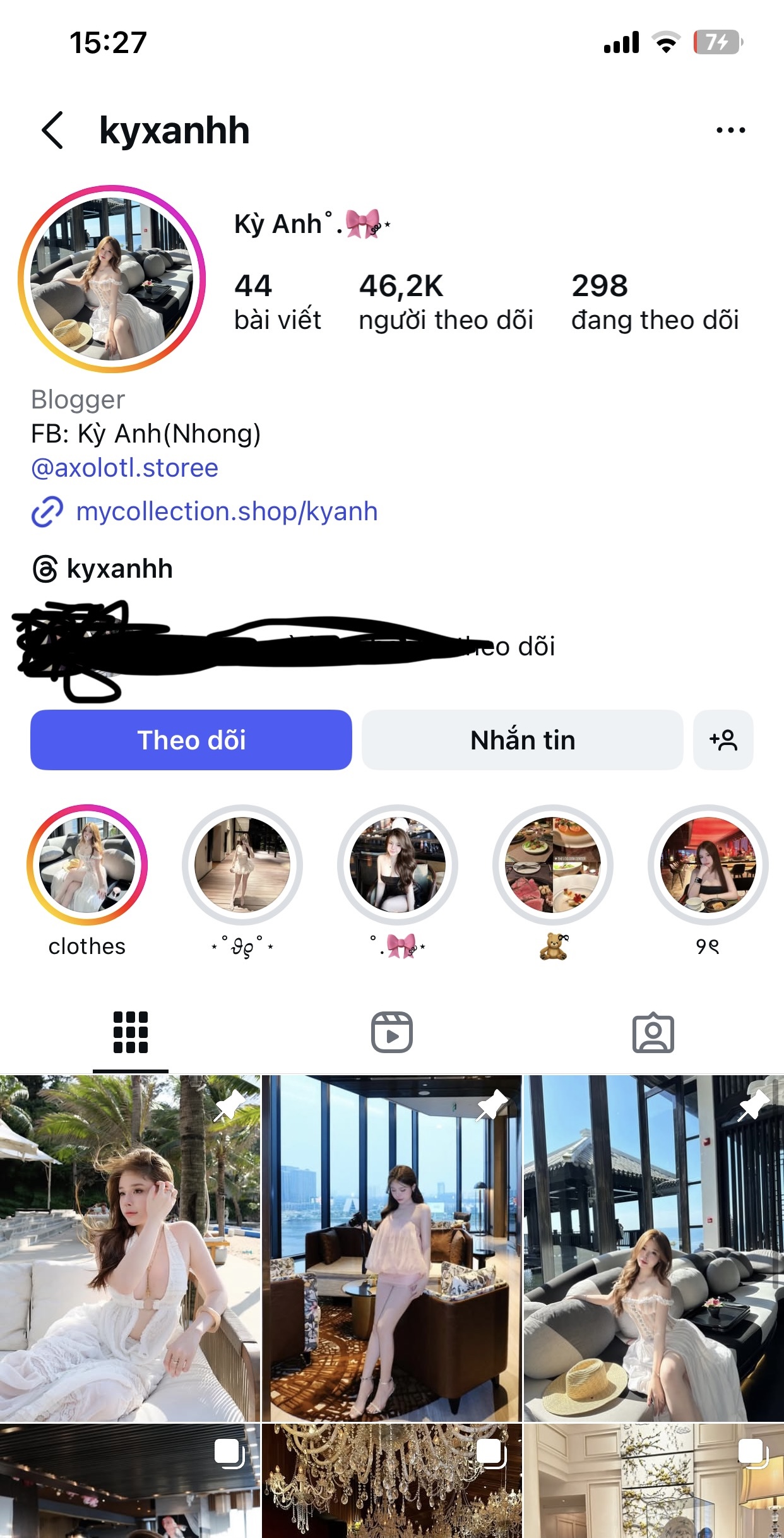The height and width of the screenshot is (1538, 784).
Task: Show suggested accounts via add-person icon
Action: (x=723, y=740)
